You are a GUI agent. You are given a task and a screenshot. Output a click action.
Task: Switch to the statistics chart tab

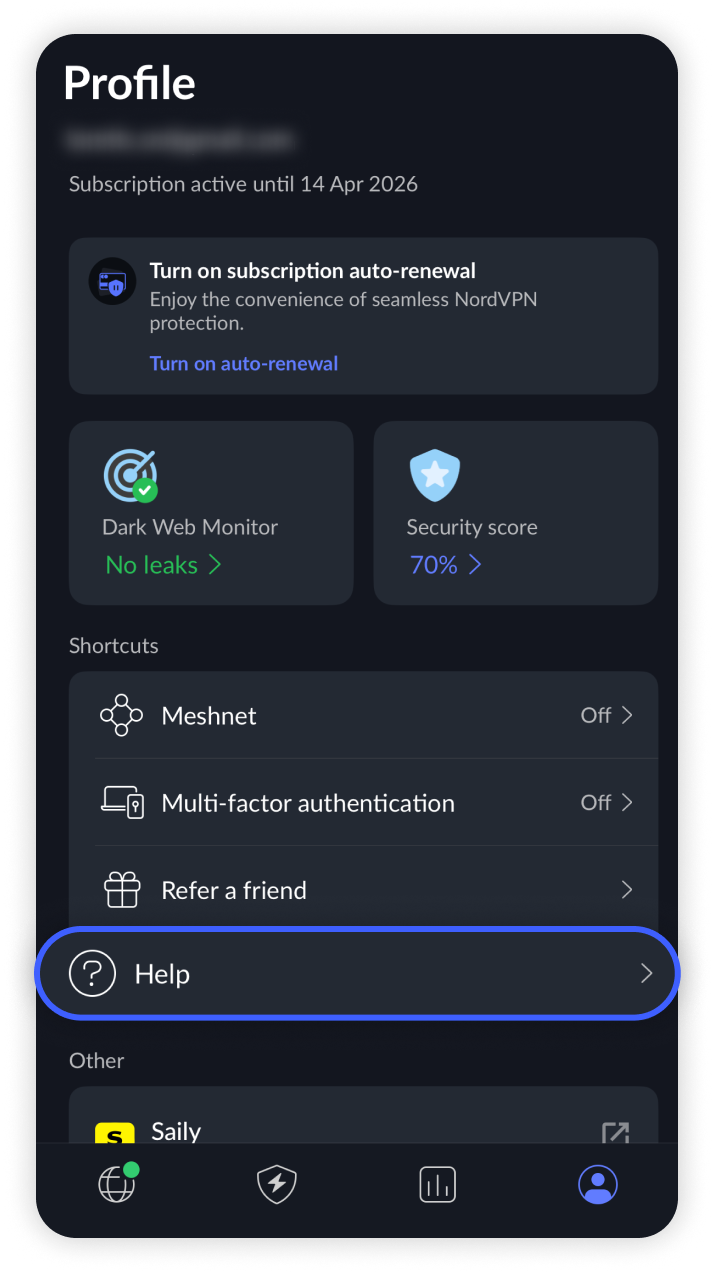(x=437, y=1185)
